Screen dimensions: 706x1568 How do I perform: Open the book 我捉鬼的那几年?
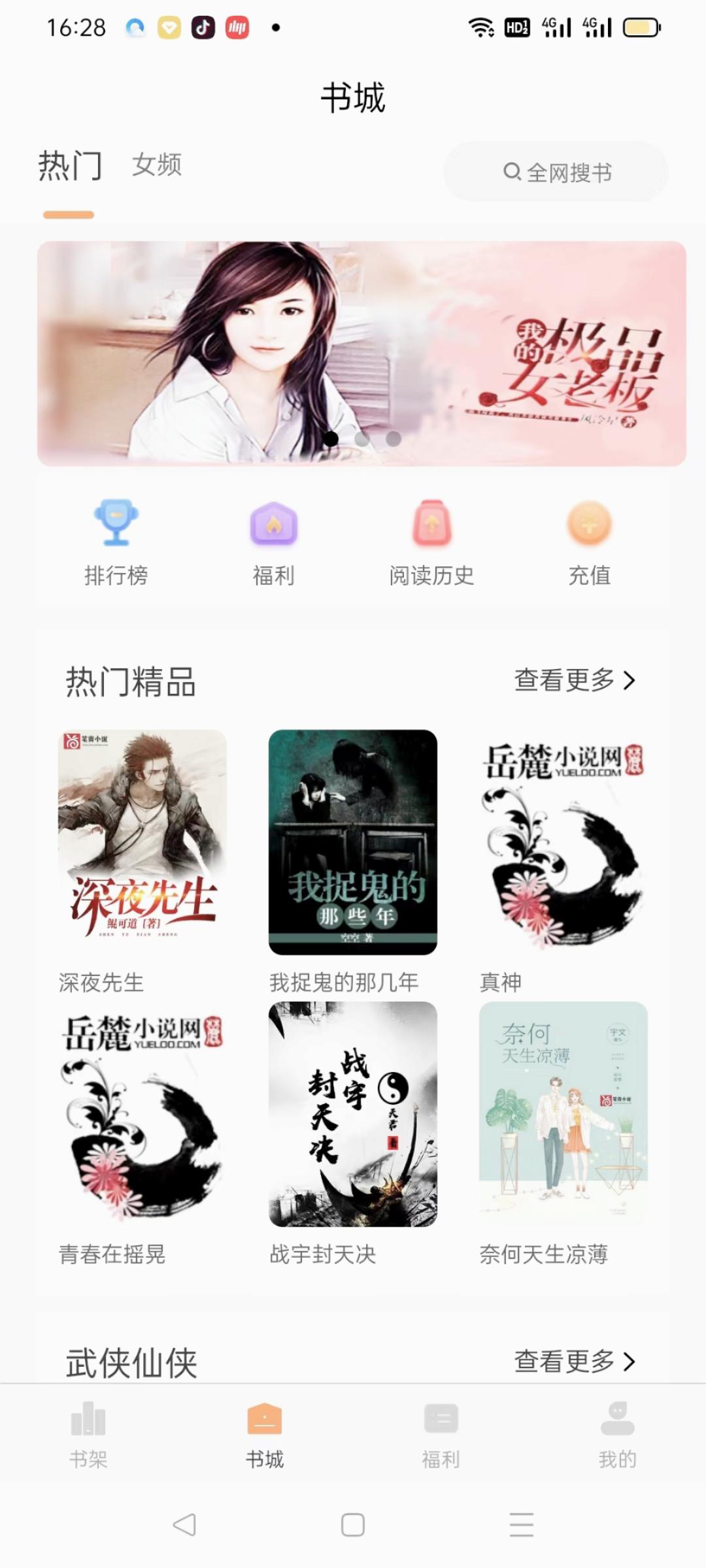[353, 842]
